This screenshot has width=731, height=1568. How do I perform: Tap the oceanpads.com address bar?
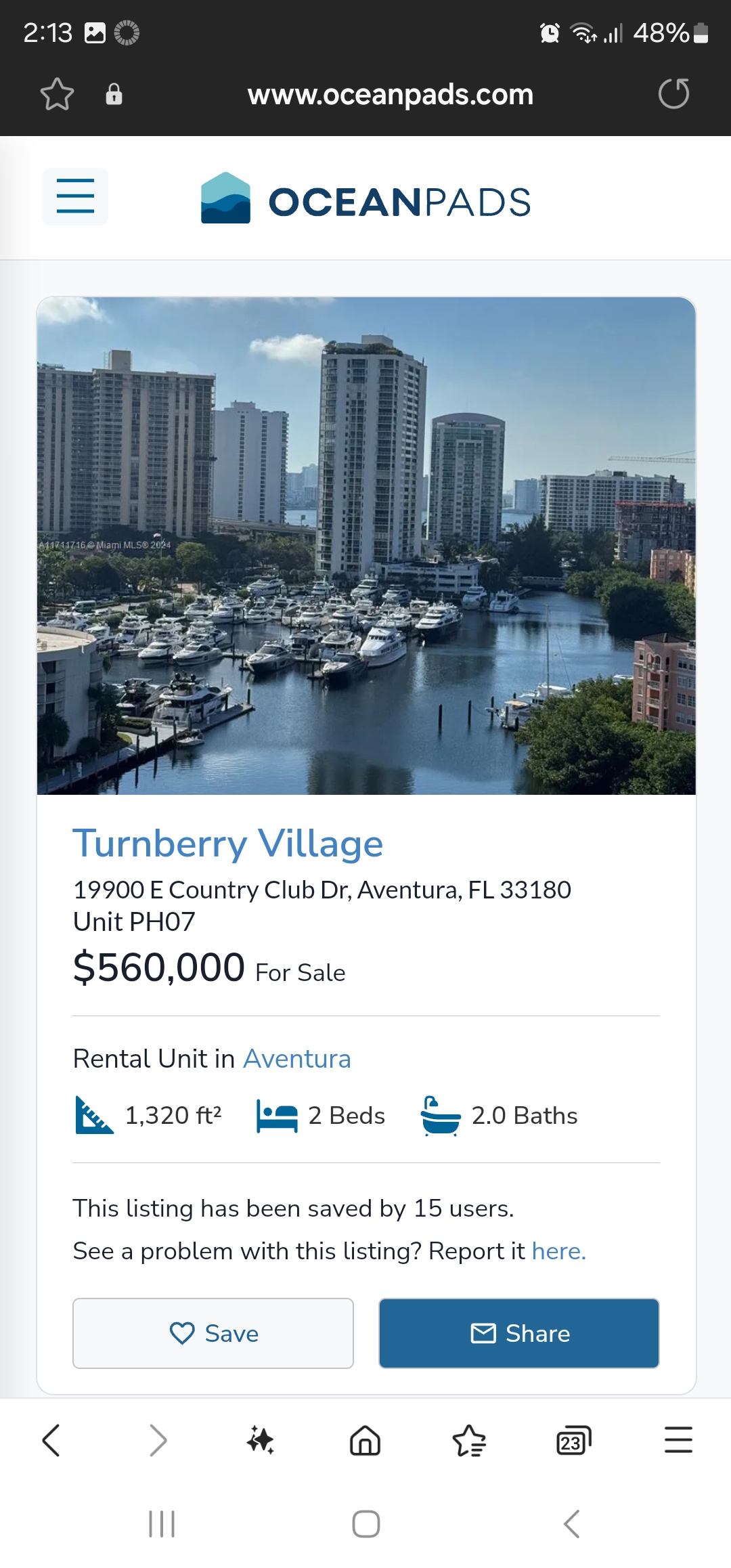pos(391,95)
